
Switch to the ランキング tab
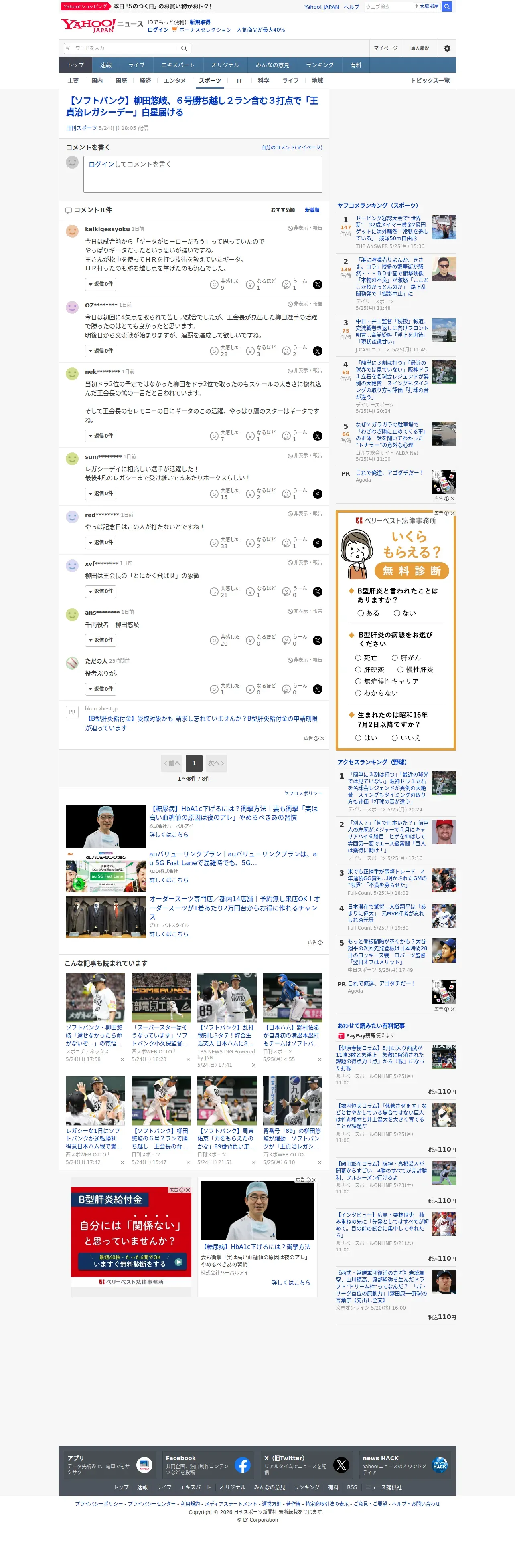pyautogui.click(x=319, y=65)
